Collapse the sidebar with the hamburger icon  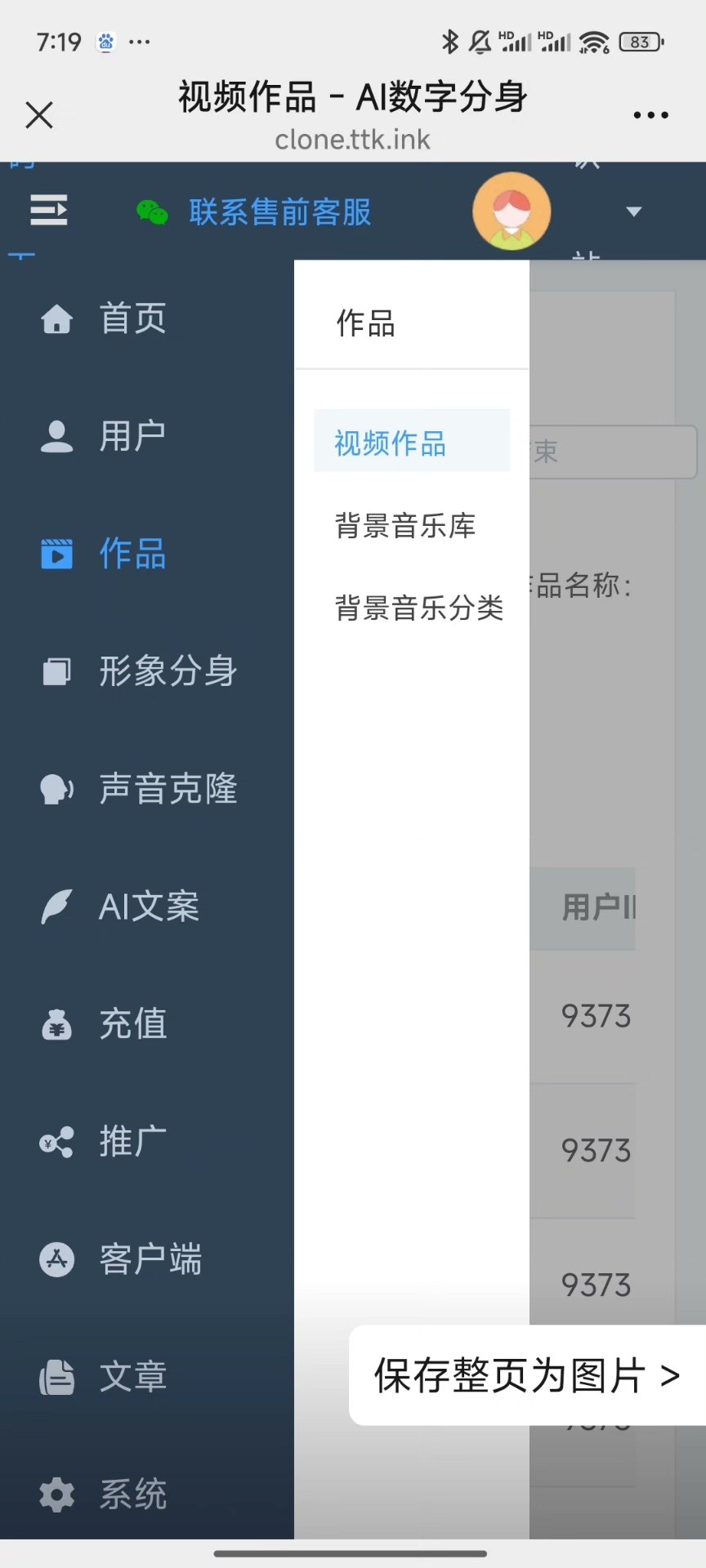click(x=49, y=211)
